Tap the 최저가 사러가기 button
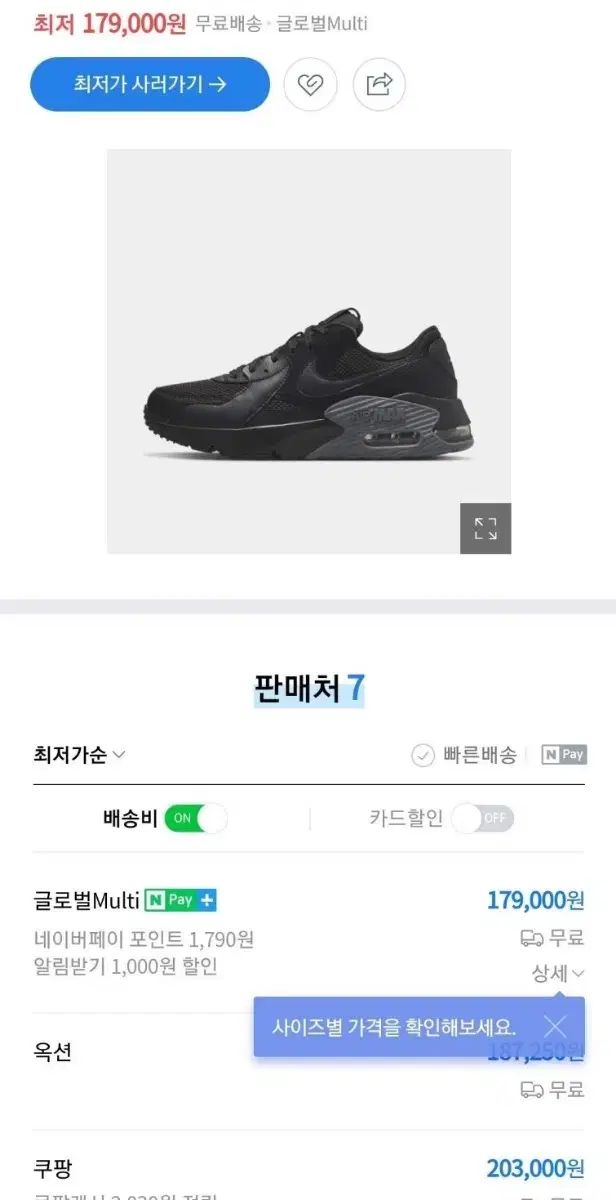Screen dimensions: 616x1200 [150, 84]
